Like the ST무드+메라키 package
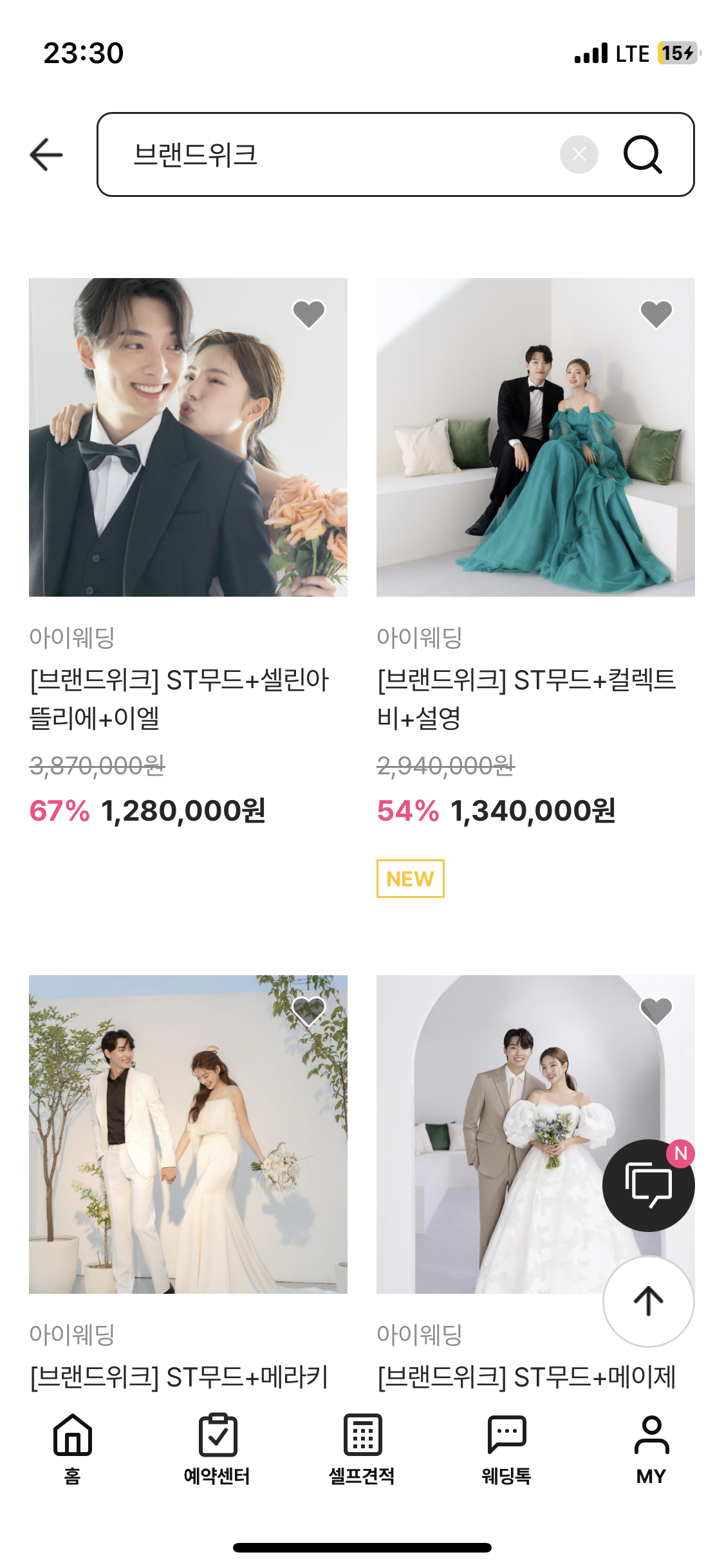 [x=309, y=1011]
